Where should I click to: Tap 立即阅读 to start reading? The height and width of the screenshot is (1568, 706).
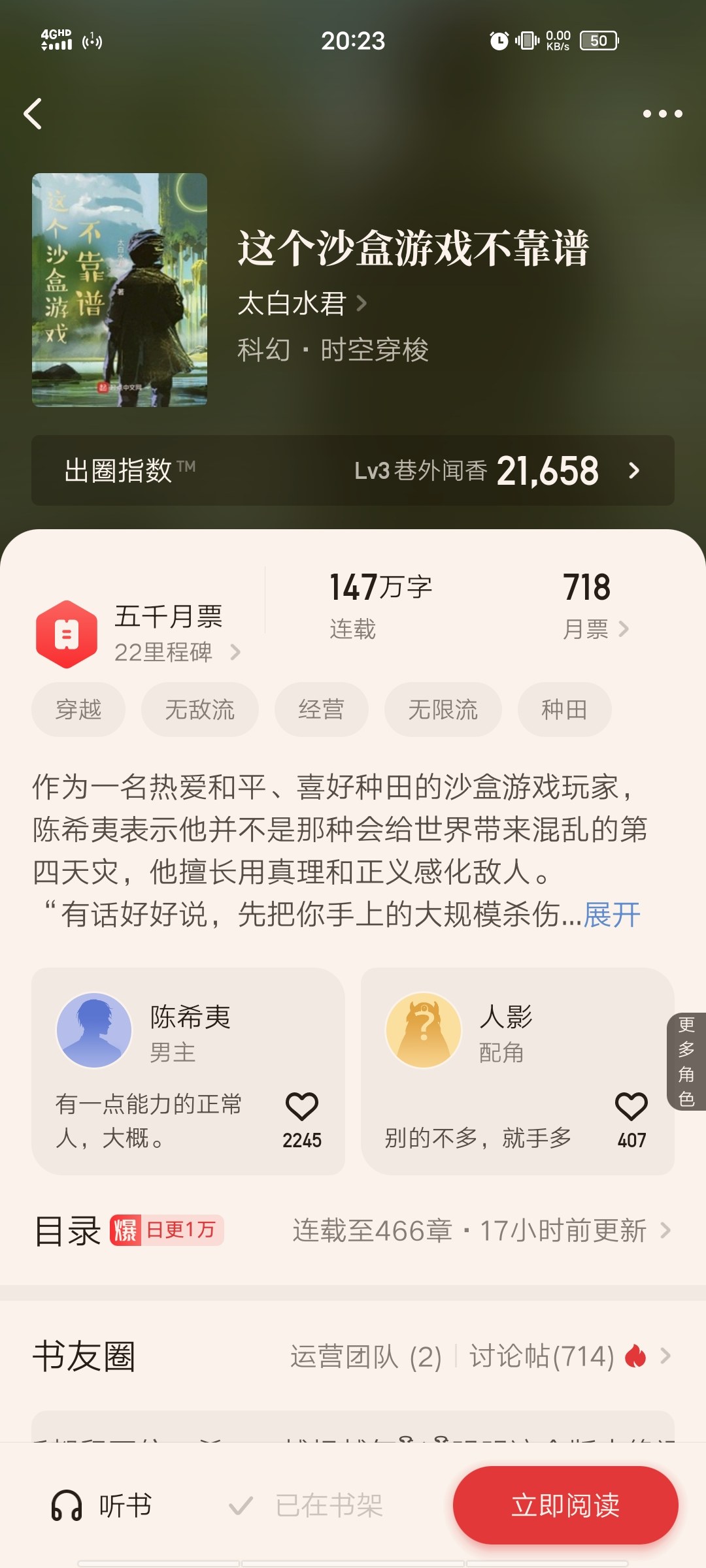(565, 1505)
